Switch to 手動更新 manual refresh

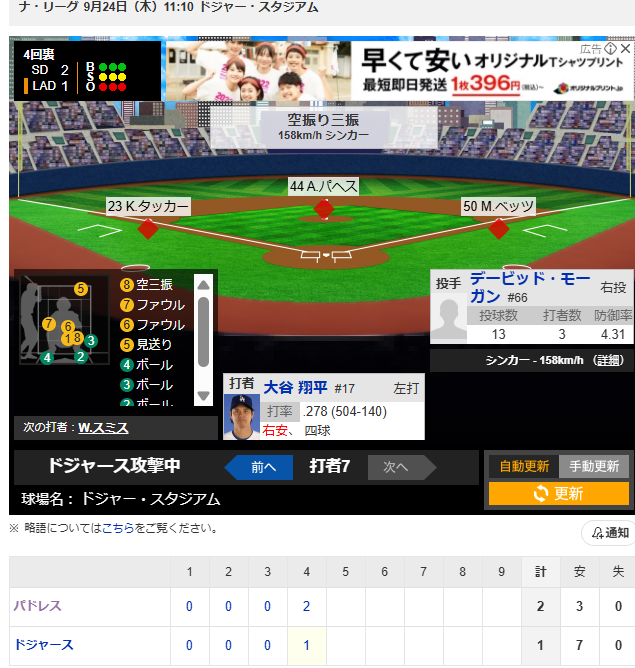[x=594, y=466]
